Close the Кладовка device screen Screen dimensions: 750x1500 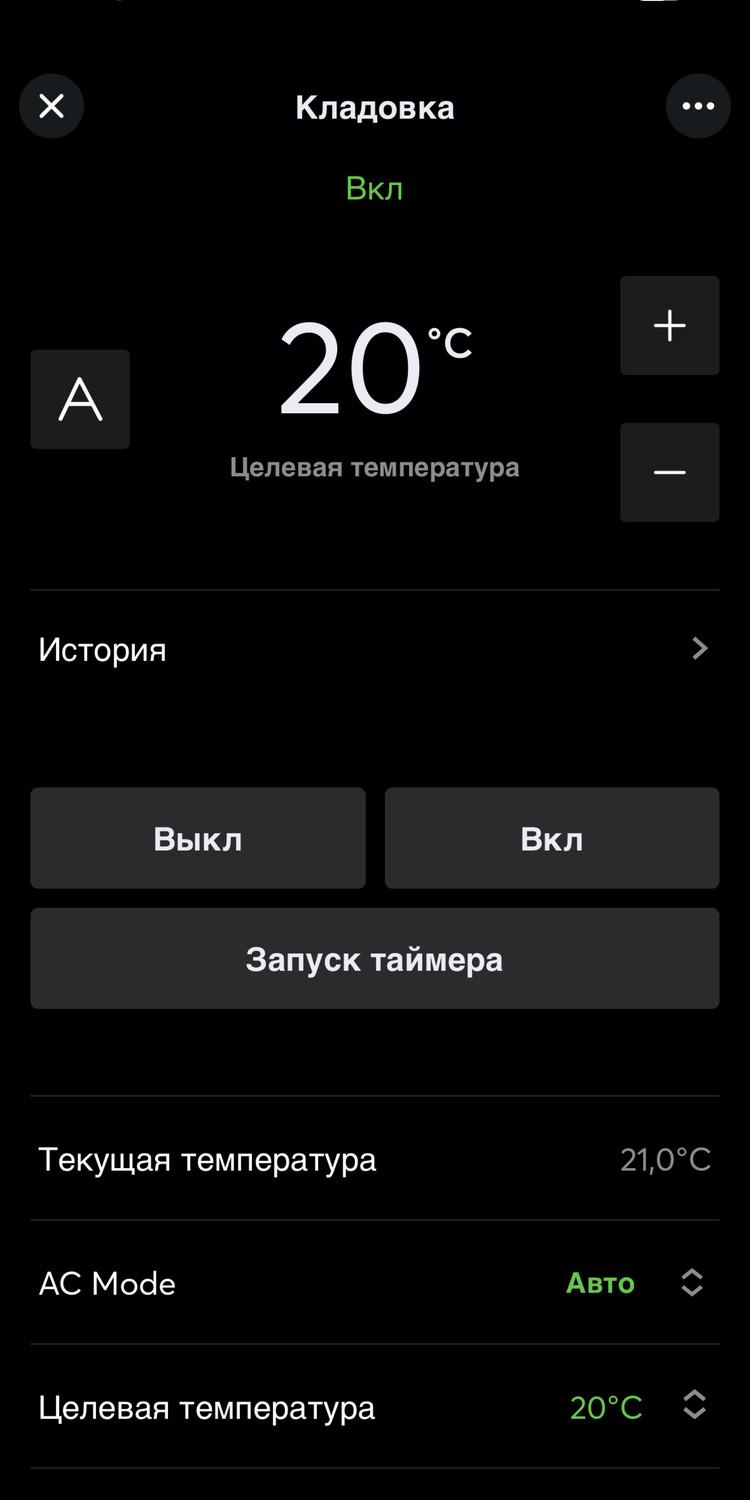[x=51, y=106]
